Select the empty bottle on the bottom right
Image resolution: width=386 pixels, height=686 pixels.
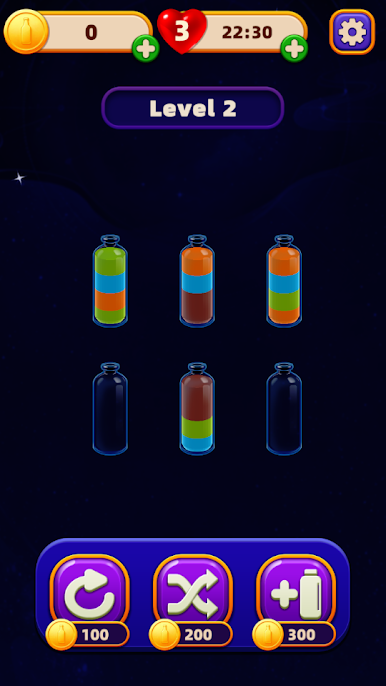tap(284, 409)
